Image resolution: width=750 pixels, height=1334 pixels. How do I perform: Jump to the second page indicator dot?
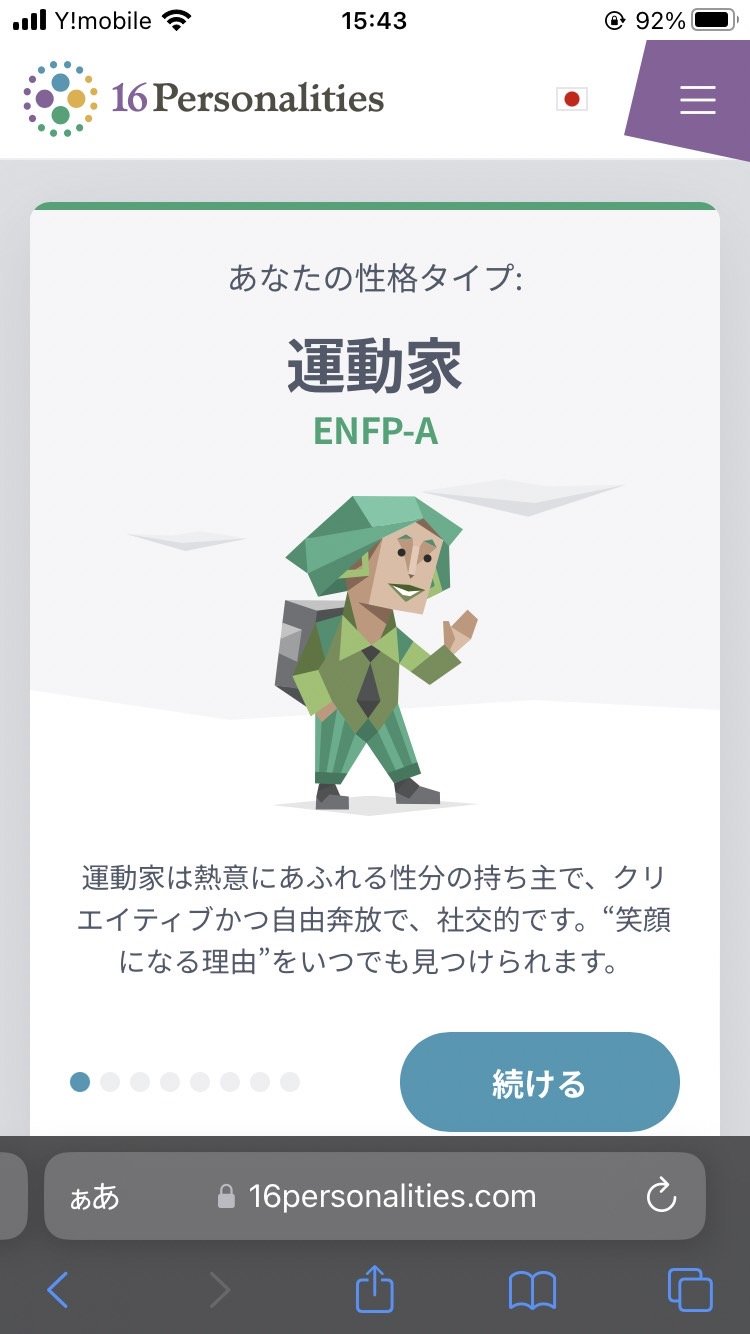click(110, 1082)
